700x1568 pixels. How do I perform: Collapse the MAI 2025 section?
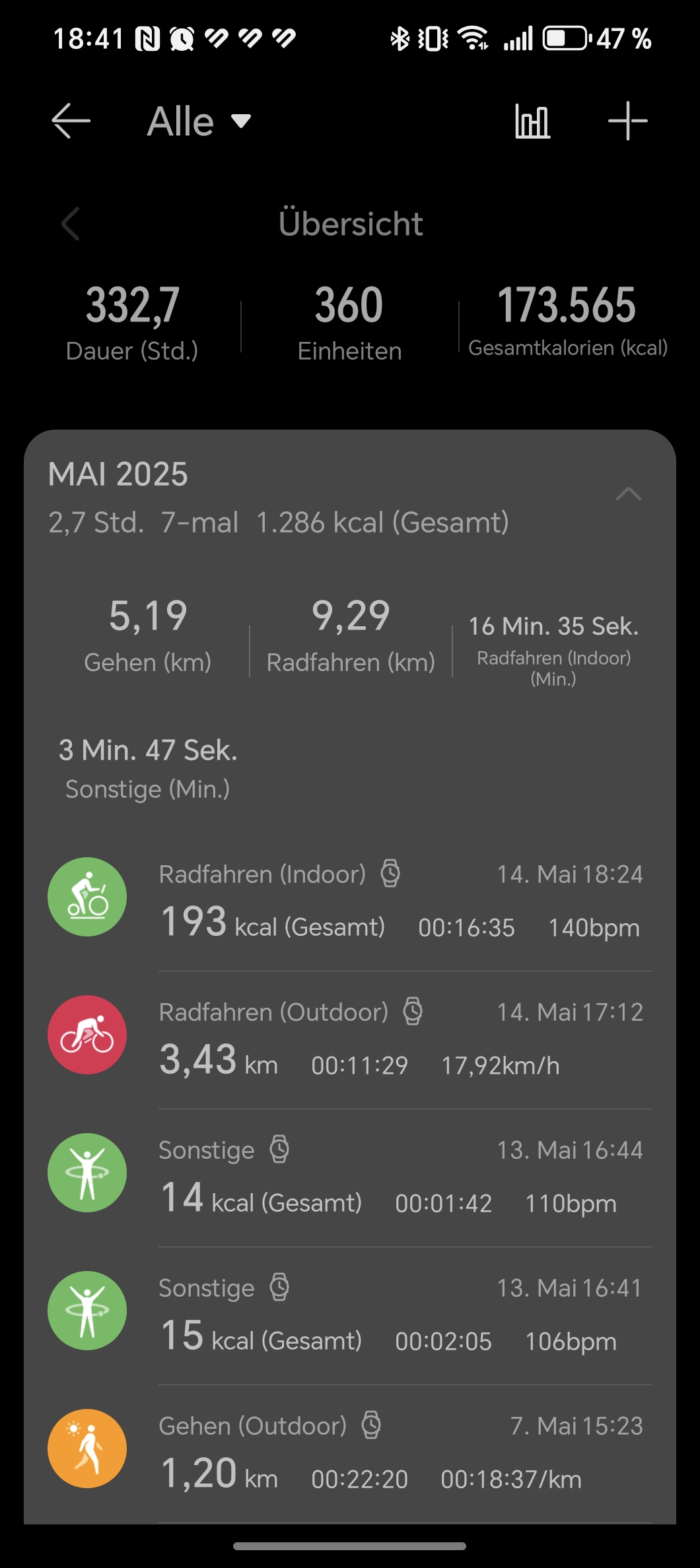pyautogui.click(x=628, y=494)
